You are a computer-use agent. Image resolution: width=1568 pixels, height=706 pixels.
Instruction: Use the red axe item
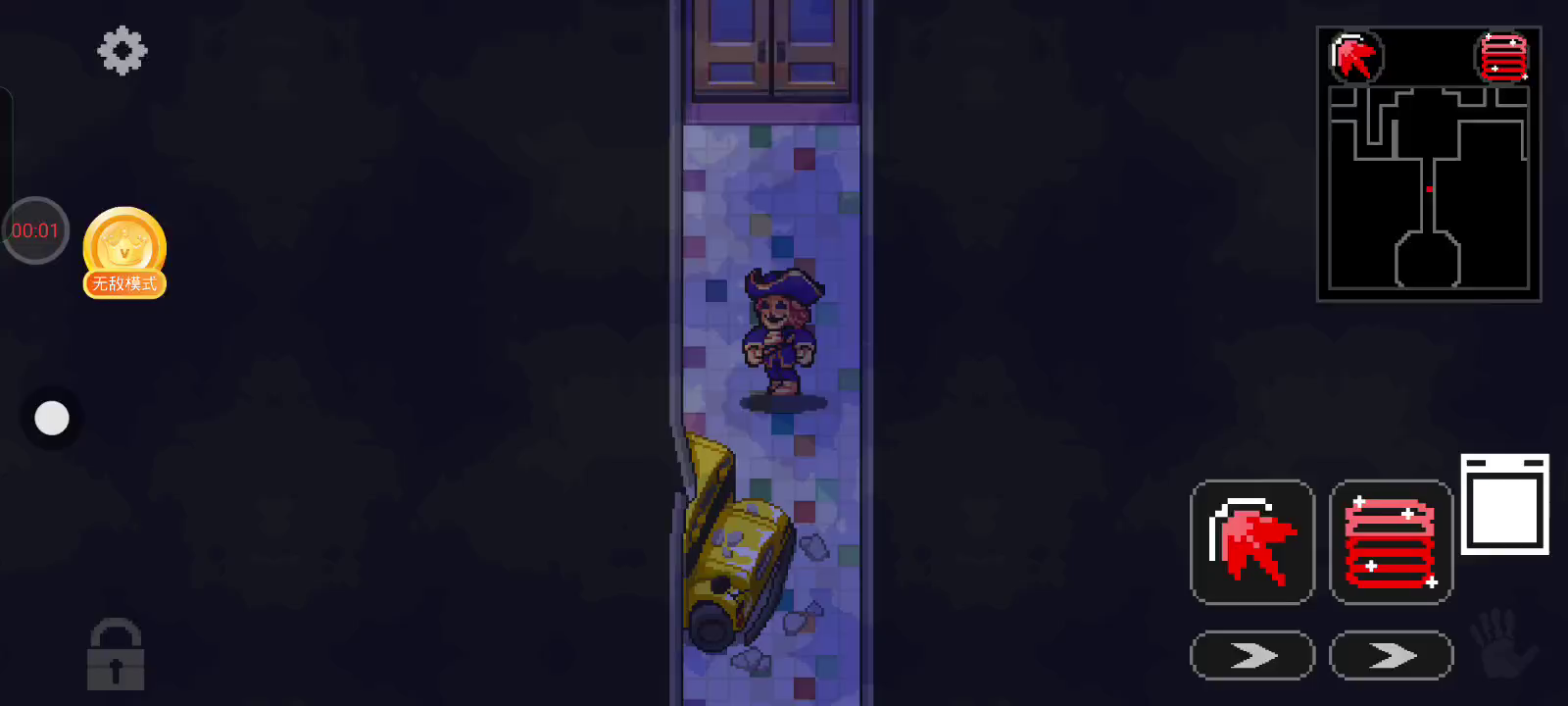click(x=1251, y=542)
